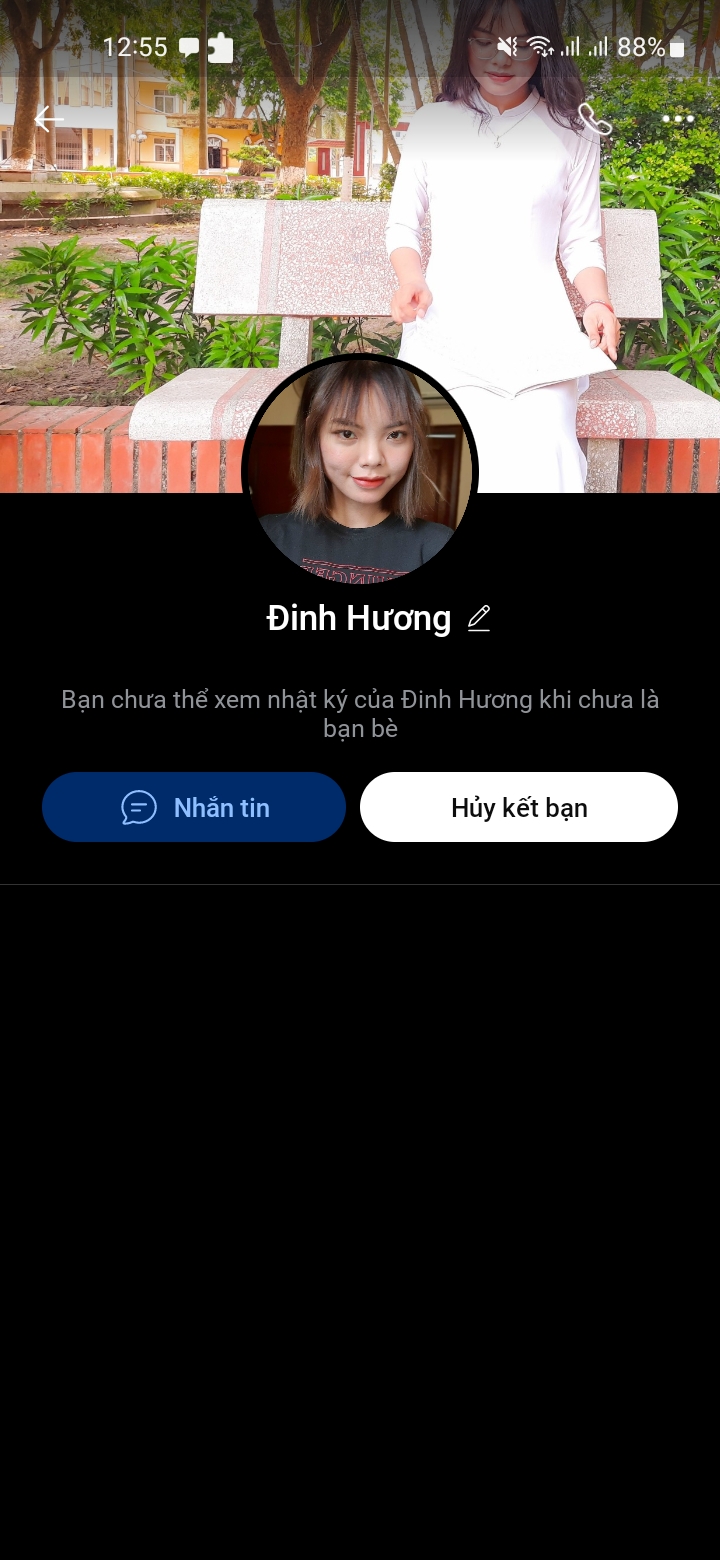The height and width of the screenshot is (1560, 720).
Task: Tap the pencil next to Đinh Hương
Action: pyautogui.click(x=479, y=619)
